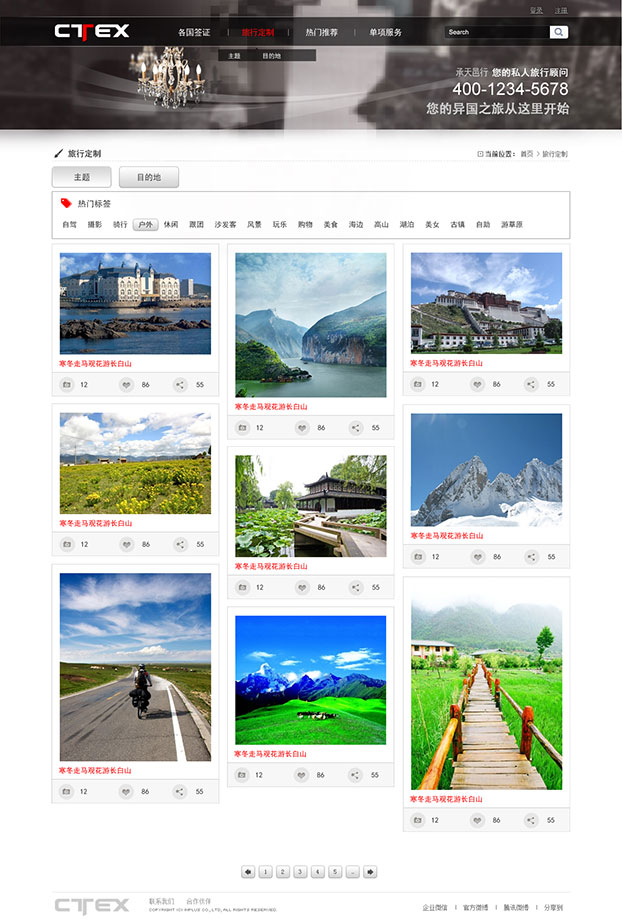Open the 登录 login link

(536, 10)
